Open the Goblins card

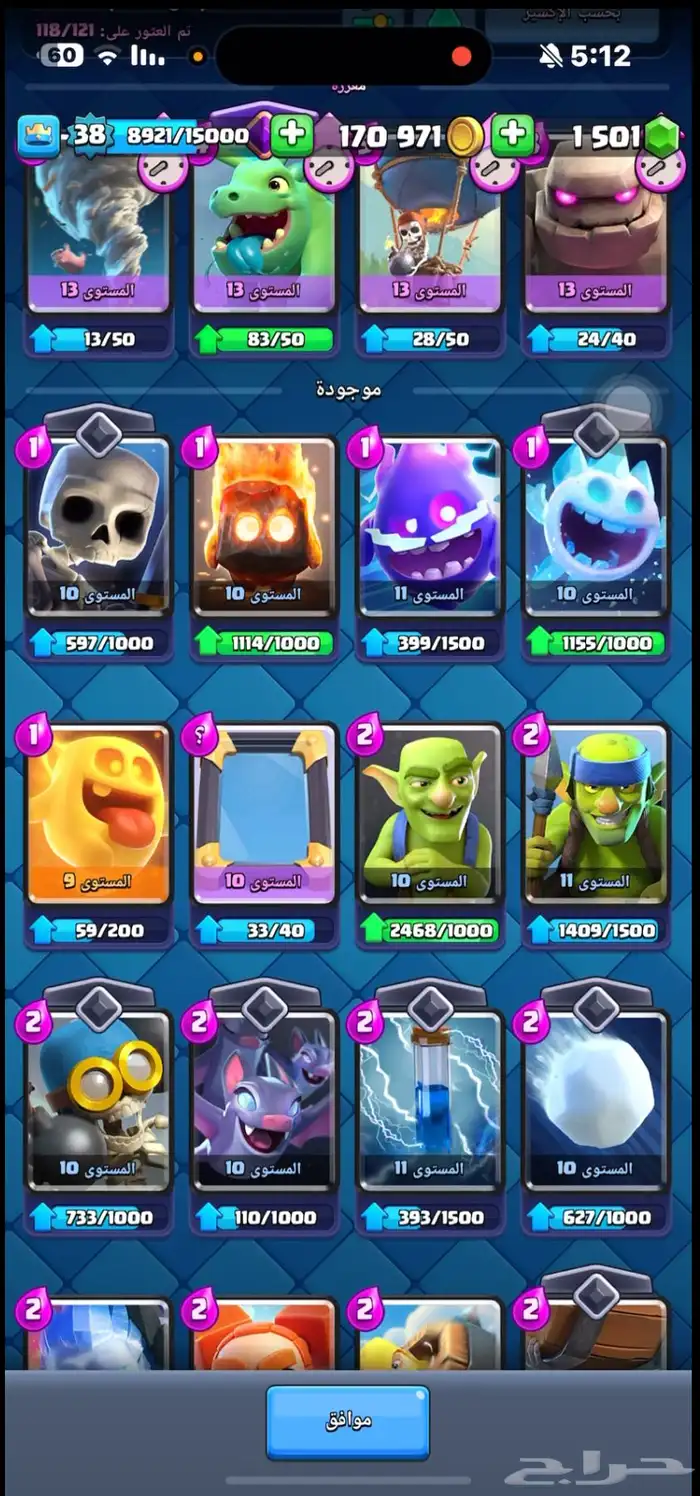[430, 812]
